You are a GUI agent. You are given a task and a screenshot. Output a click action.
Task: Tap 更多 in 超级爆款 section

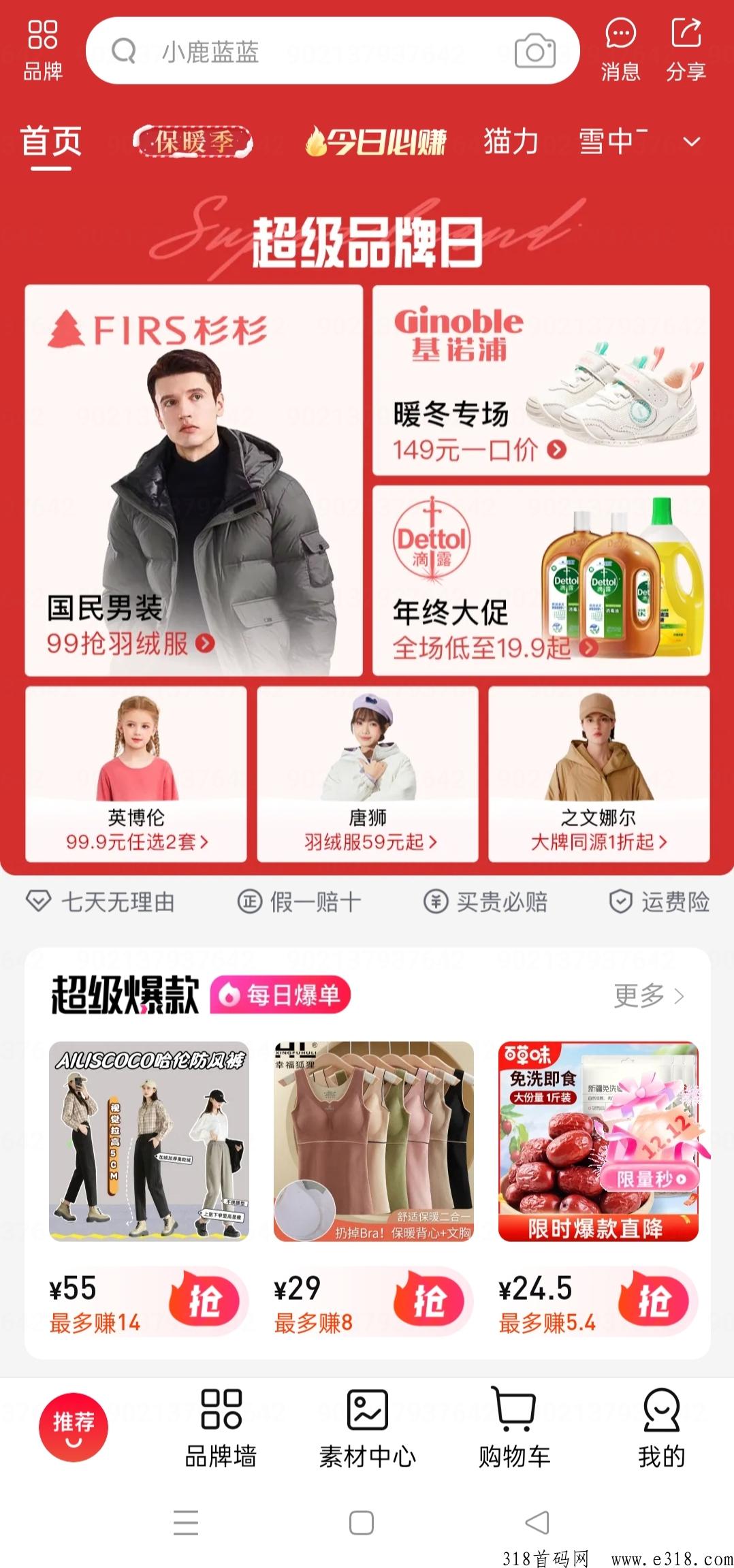[649, 995]
